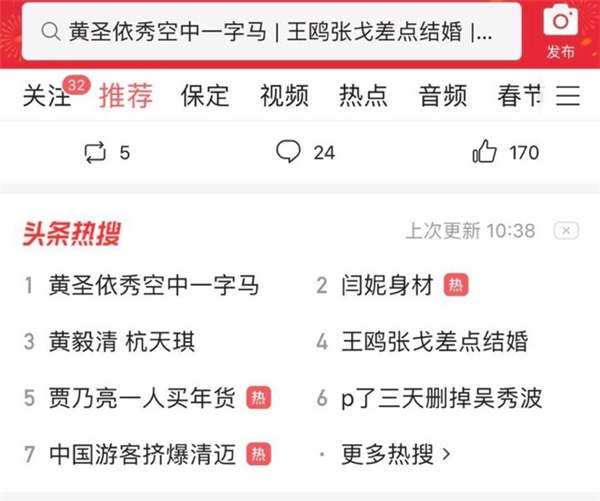Switch to the 保定 tab

204,97
